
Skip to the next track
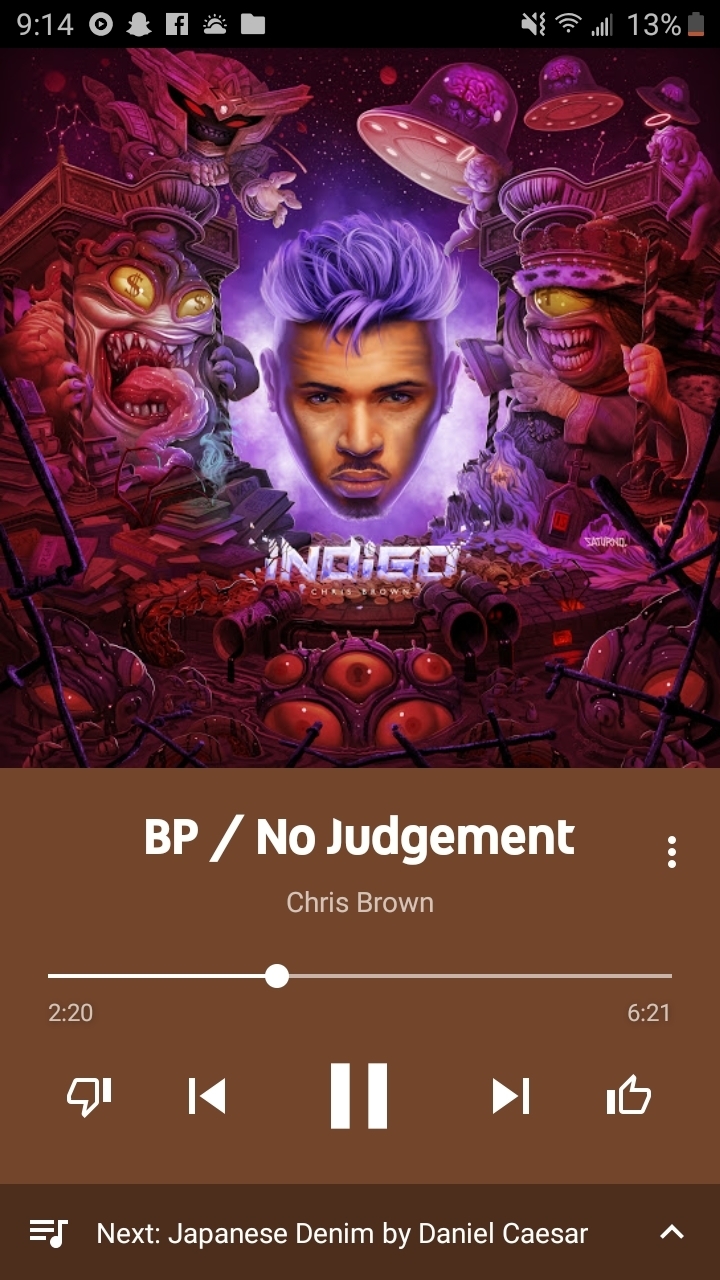[x=510, y=1096]
